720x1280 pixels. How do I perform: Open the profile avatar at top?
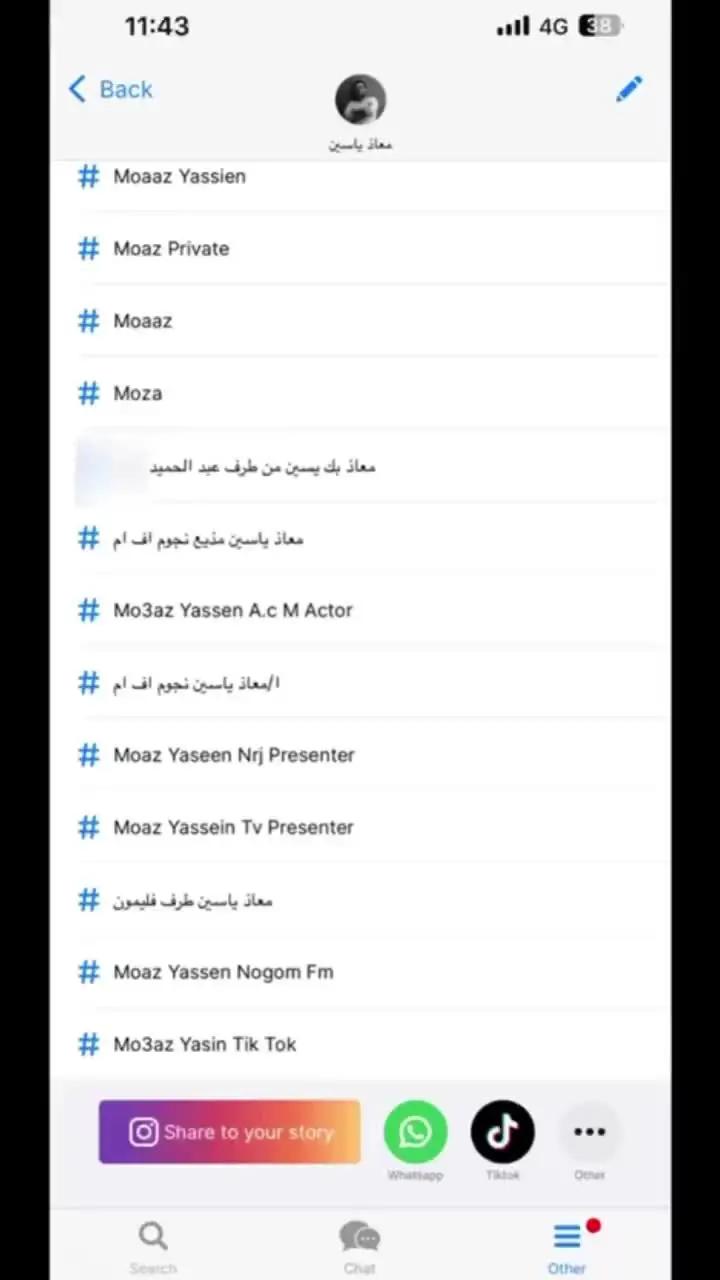(360, 99)
